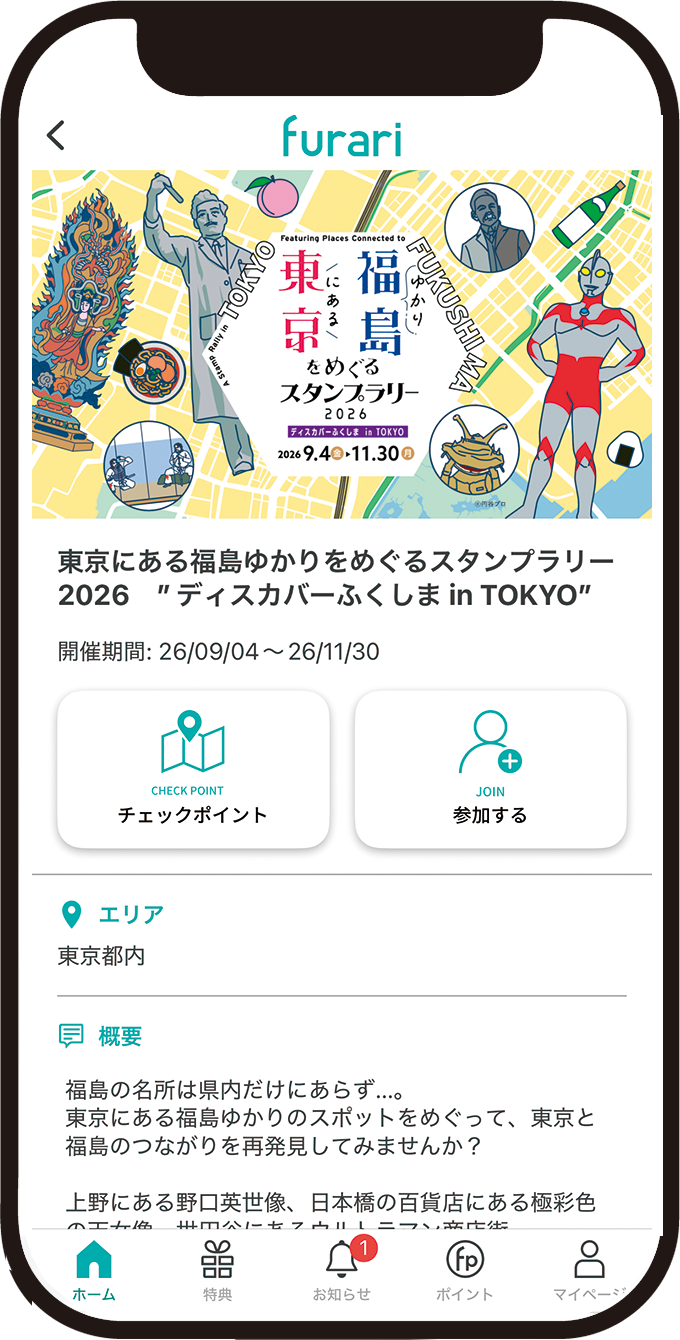The height and width of the screenshot is (1340, 680).
Task: Switch to the ホーム tab
Action: [94, 1270]
